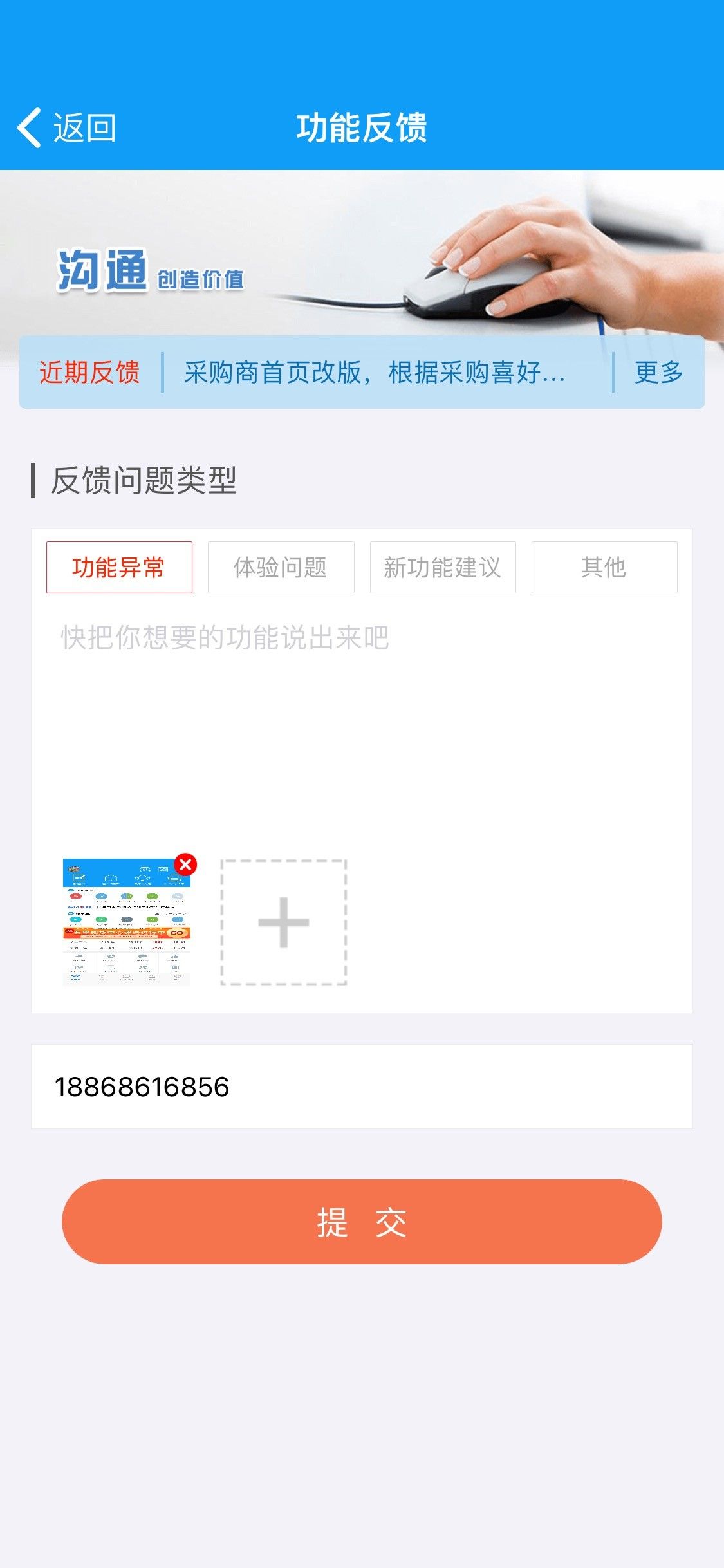Choose 其他 as the feedback type
The width and height of the screenshot is (724, 1568).
point(604,567)
